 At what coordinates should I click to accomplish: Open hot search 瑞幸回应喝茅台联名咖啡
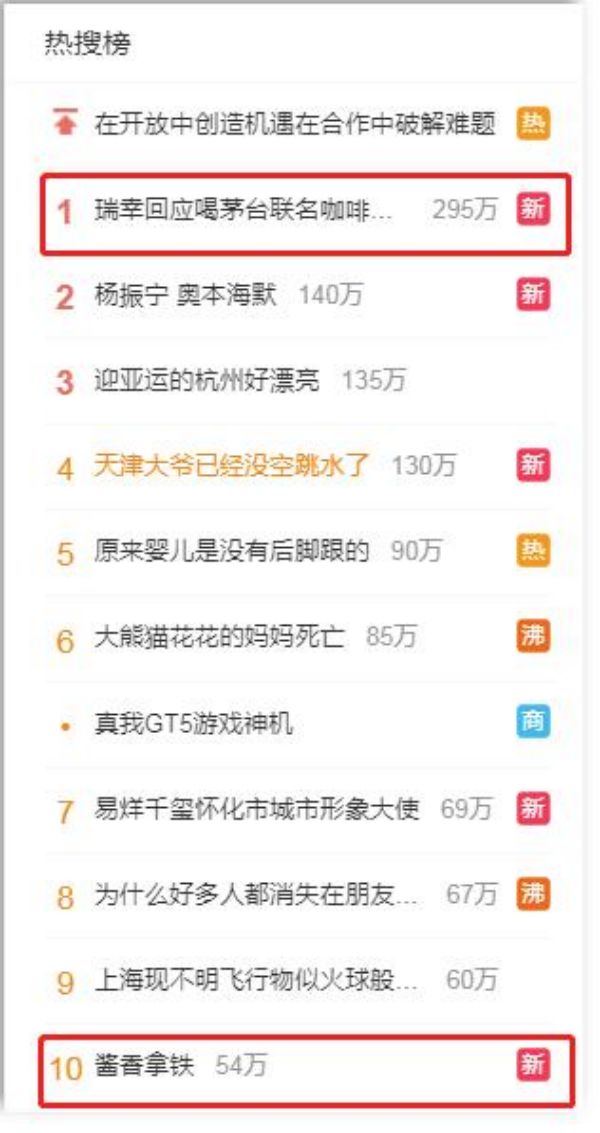pos(244,210)
